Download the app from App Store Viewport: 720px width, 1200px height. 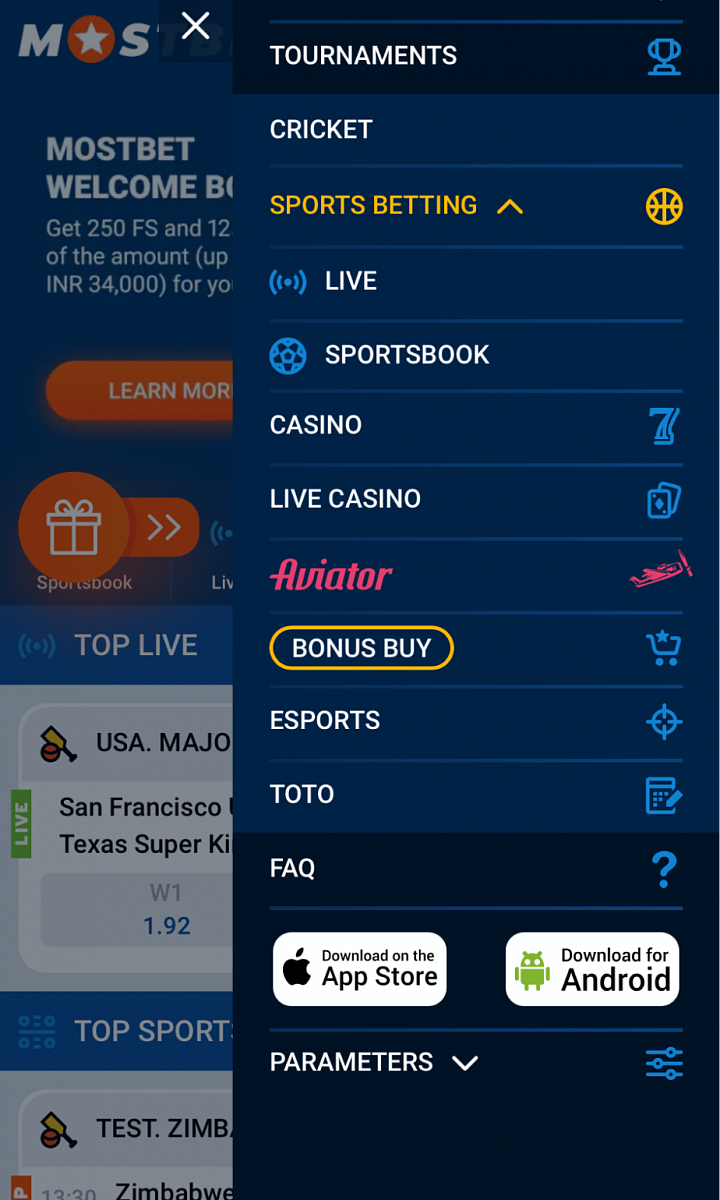click(360, 969)
